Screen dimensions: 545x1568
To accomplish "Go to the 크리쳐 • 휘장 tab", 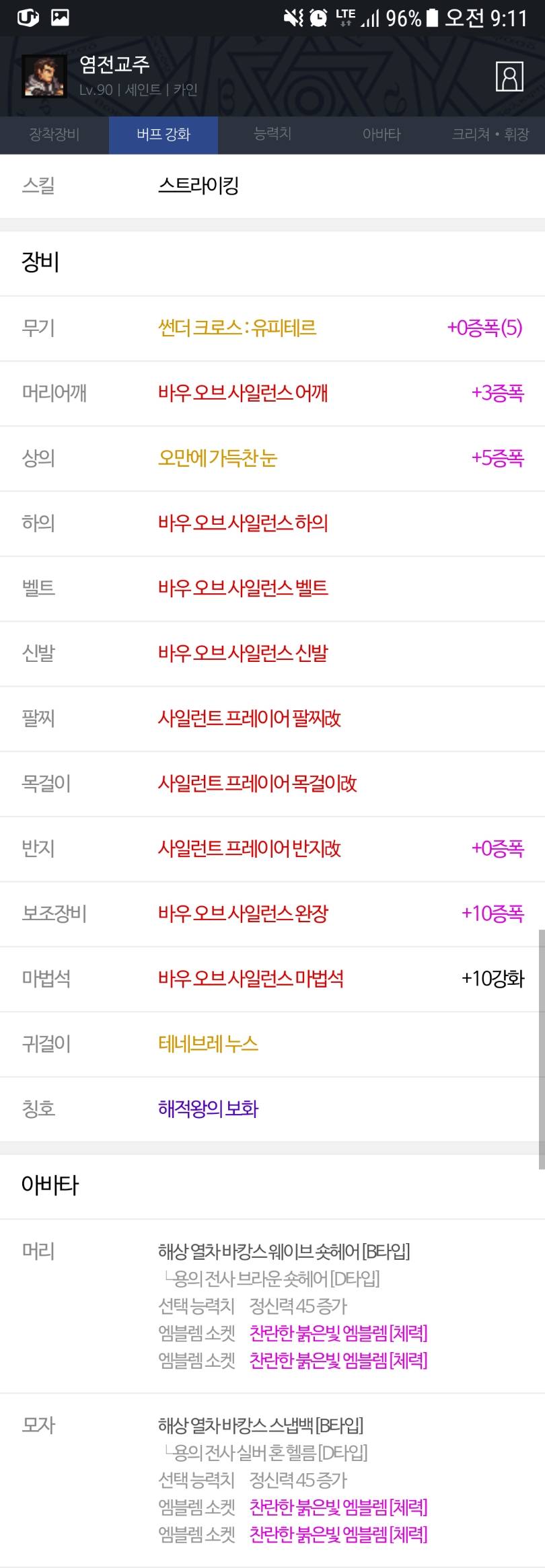I will [x=490, y=135].
